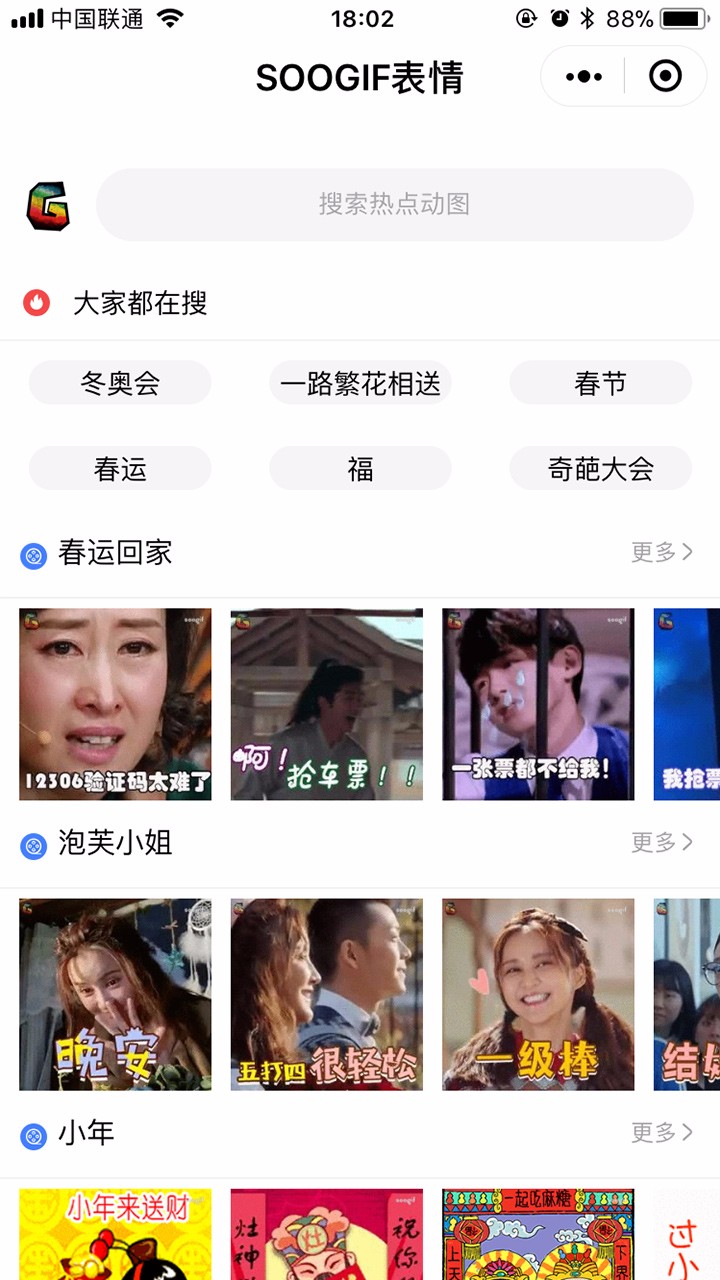Open the 小年来送财 GIF
The image size is (720, 1280).
click(x=115, y=1234)
